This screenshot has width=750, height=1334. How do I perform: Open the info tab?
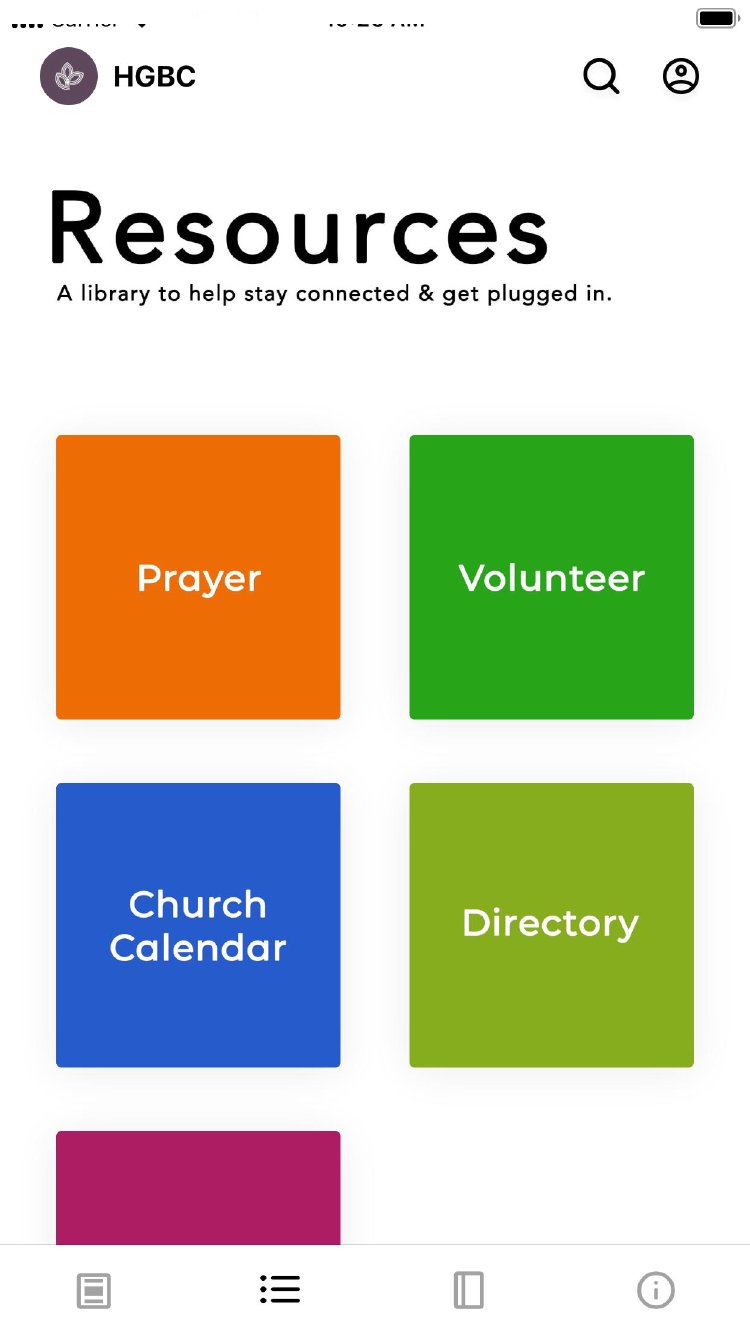[656, 1290]
